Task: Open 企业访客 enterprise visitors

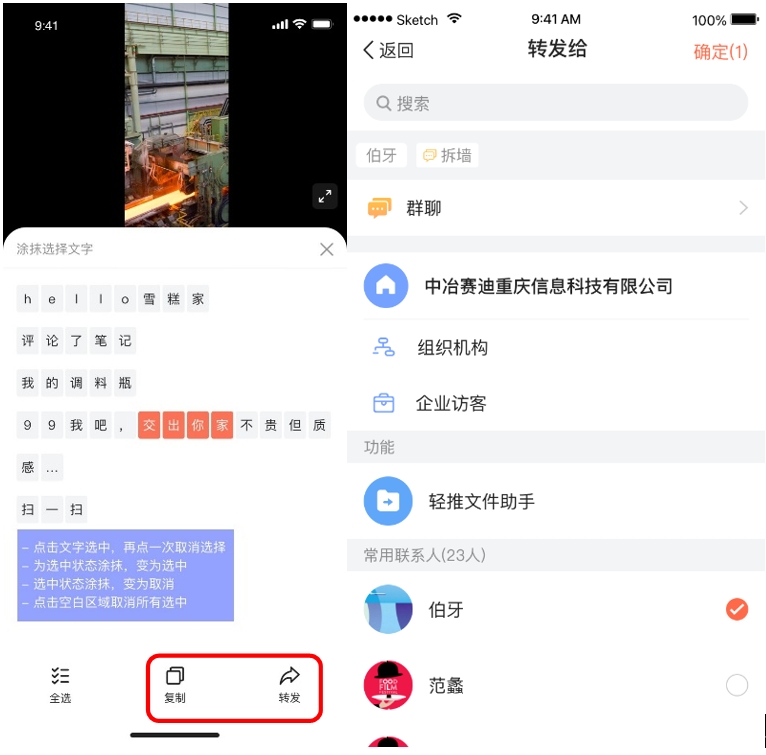Action: click(450, 404)
